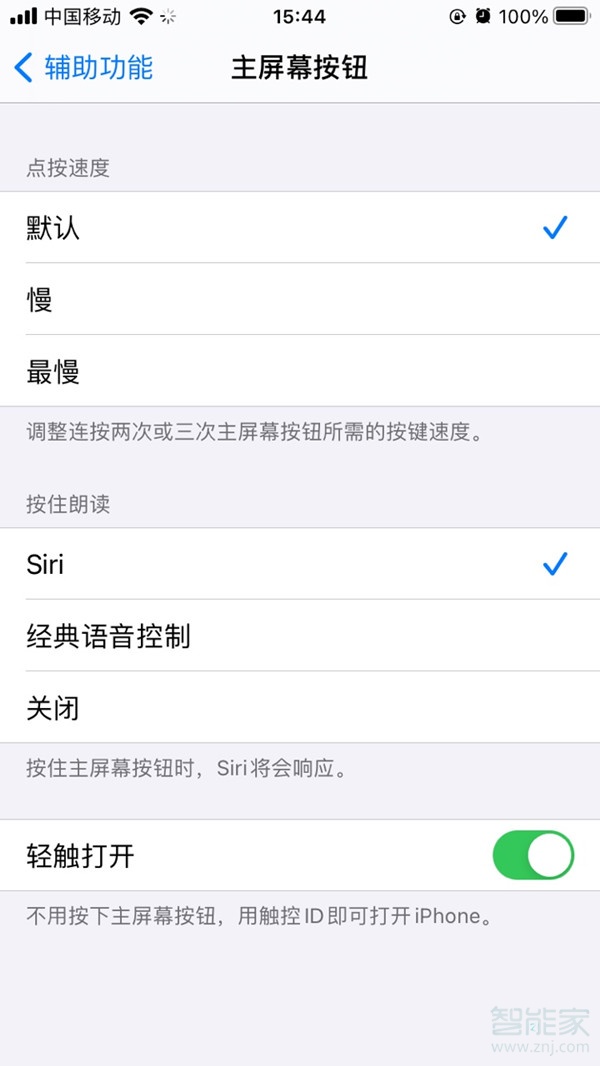Choose the 慢 click speed option
This screenshot has width=600, height=1066.
tap(300, 298)
